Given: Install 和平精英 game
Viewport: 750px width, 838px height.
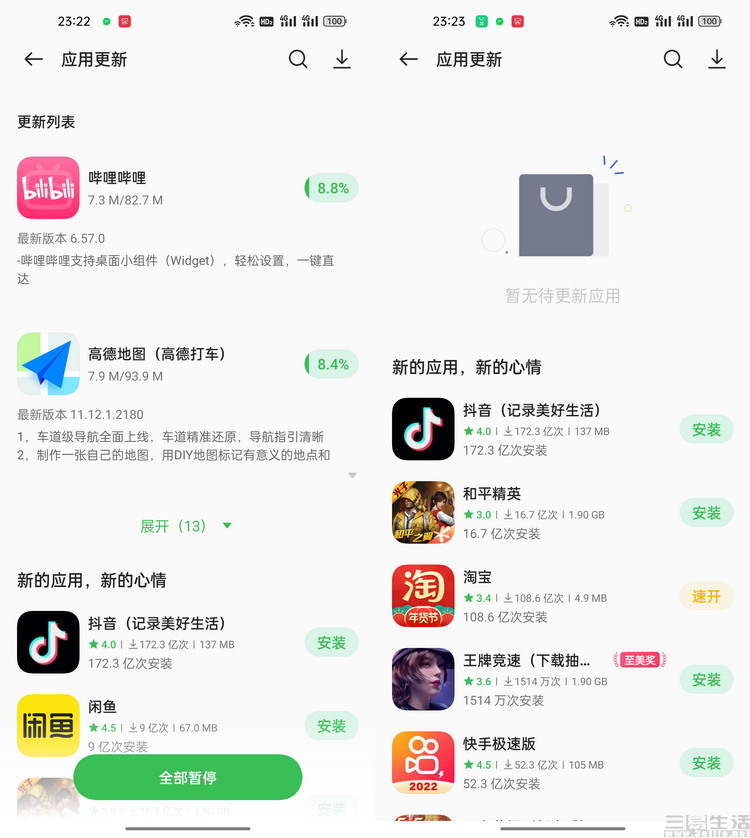Looking at the screenshot, I should coord(706,513).
